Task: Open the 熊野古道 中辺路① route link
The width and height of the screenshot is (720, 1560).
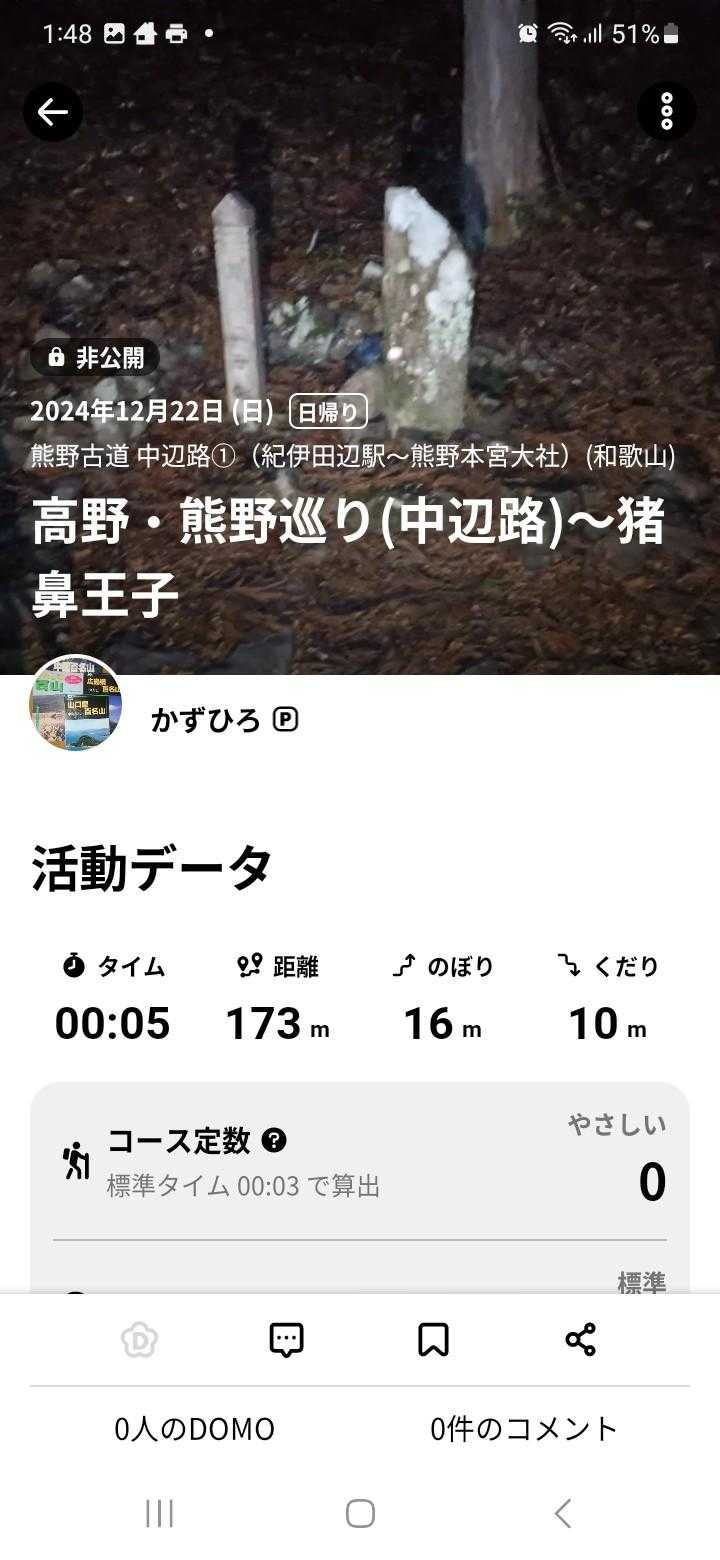Action: coord(353,457)
